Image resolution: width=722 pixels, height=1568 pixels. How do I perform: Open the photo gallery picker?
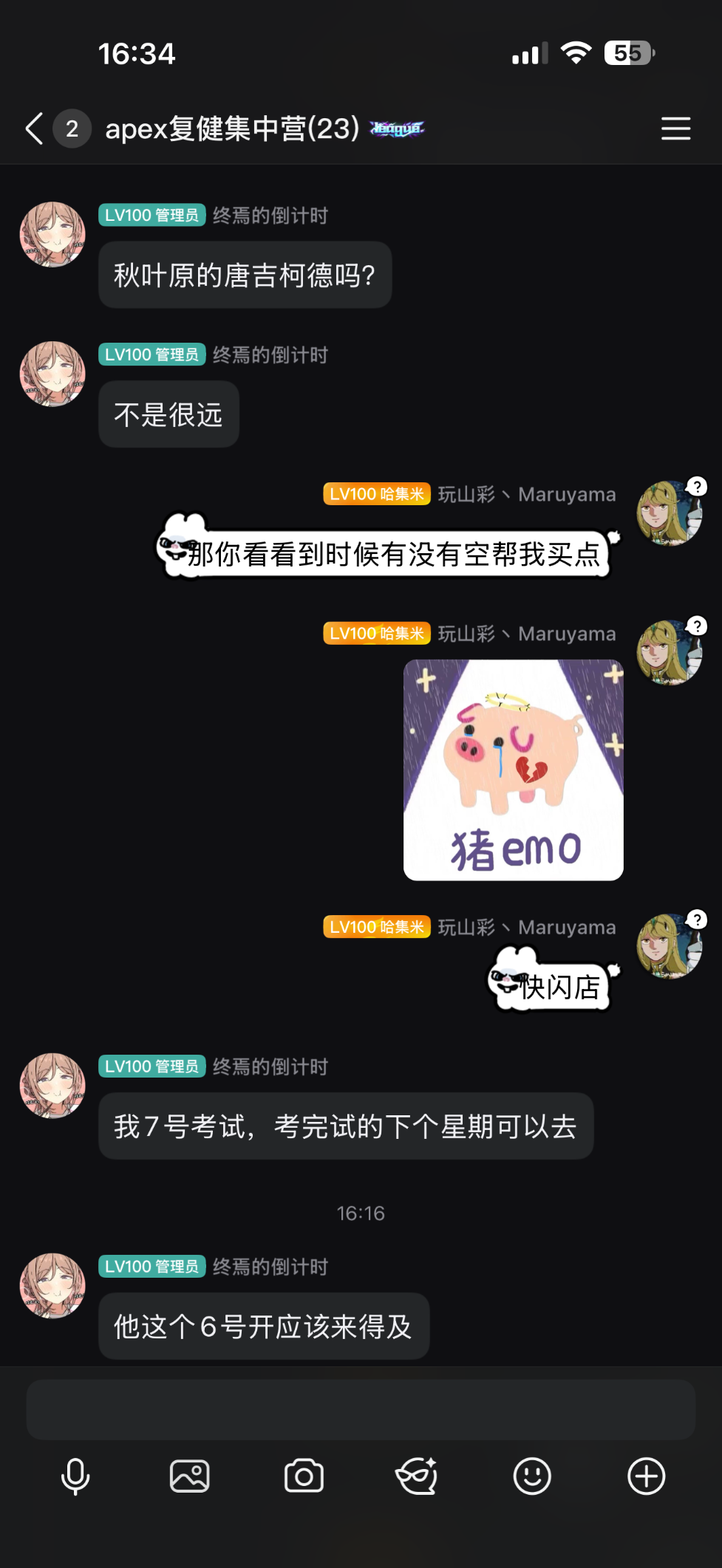[x=189, y=1477]
